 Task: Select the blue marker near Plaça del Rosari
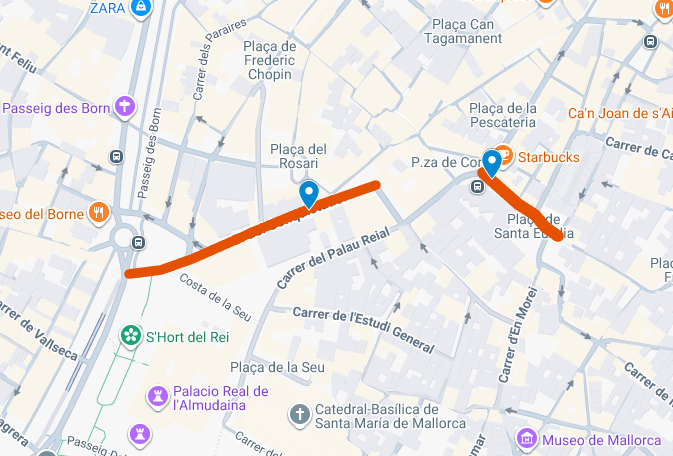[x=310, y=194]
